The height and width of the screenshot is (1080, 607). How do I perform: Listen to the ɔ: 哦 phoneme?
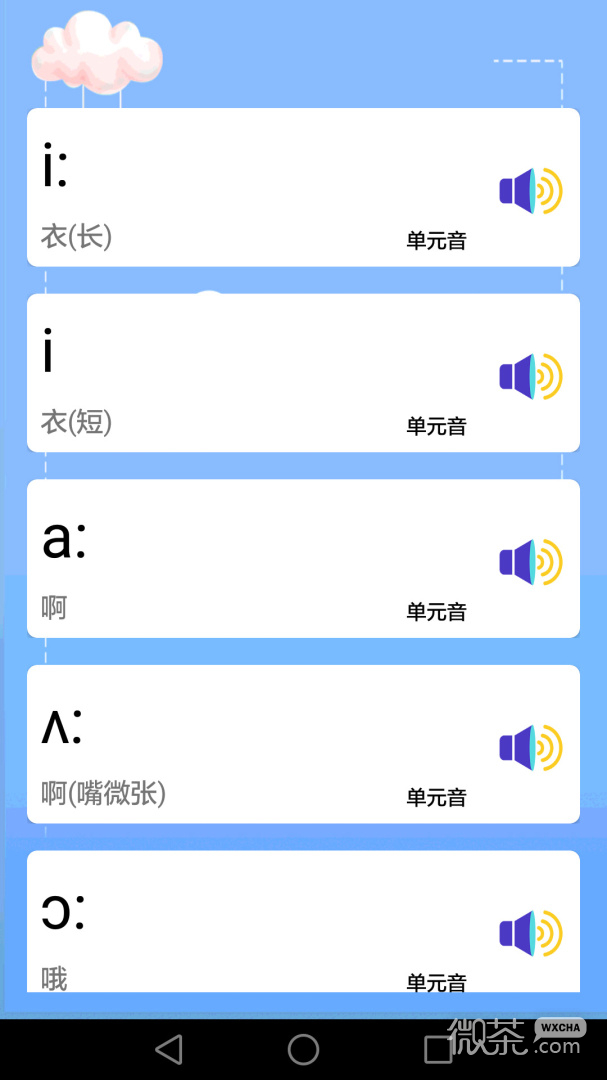point(531,933)
